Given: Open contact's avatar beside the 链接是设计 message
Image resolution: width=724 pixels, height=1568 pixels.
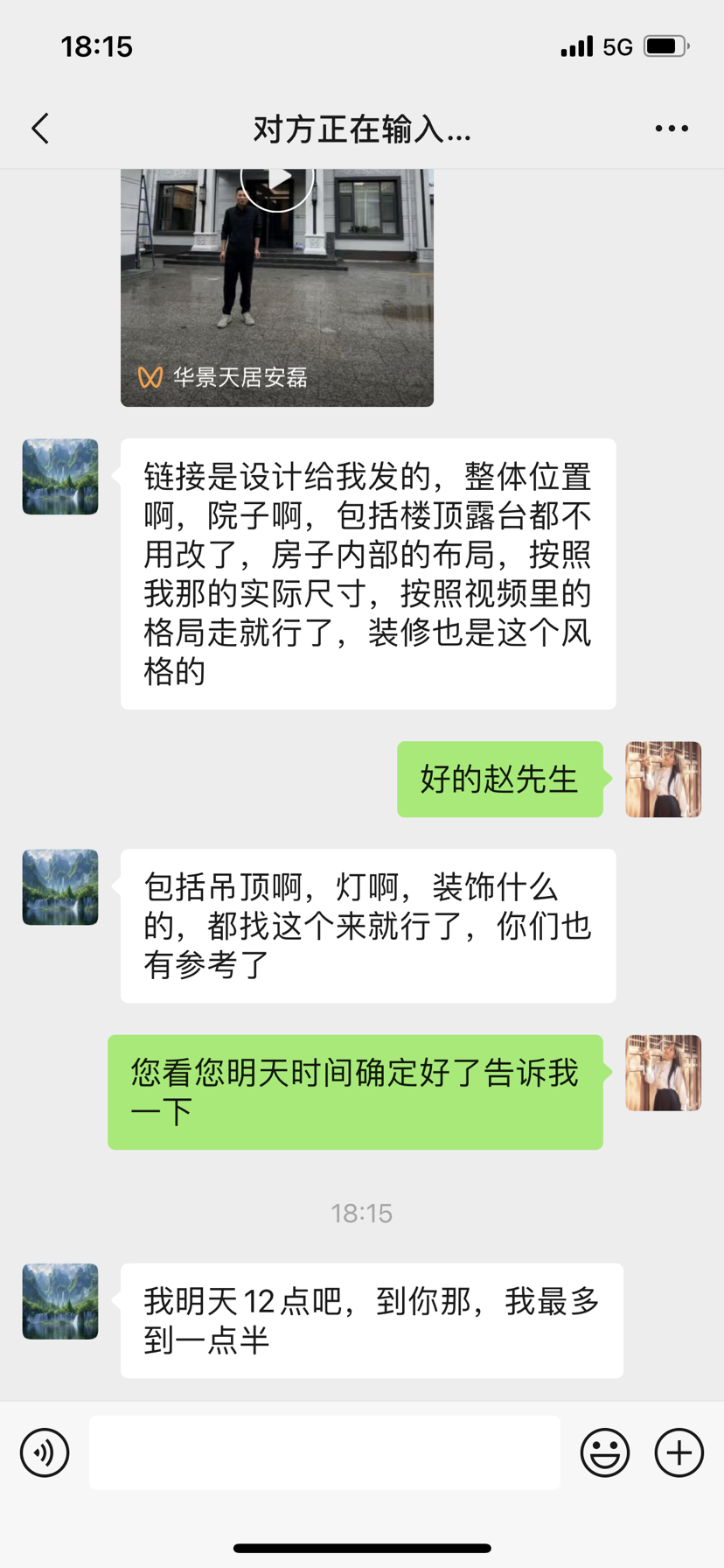Looking at the screenshot, I should click(x=60, y=477).
